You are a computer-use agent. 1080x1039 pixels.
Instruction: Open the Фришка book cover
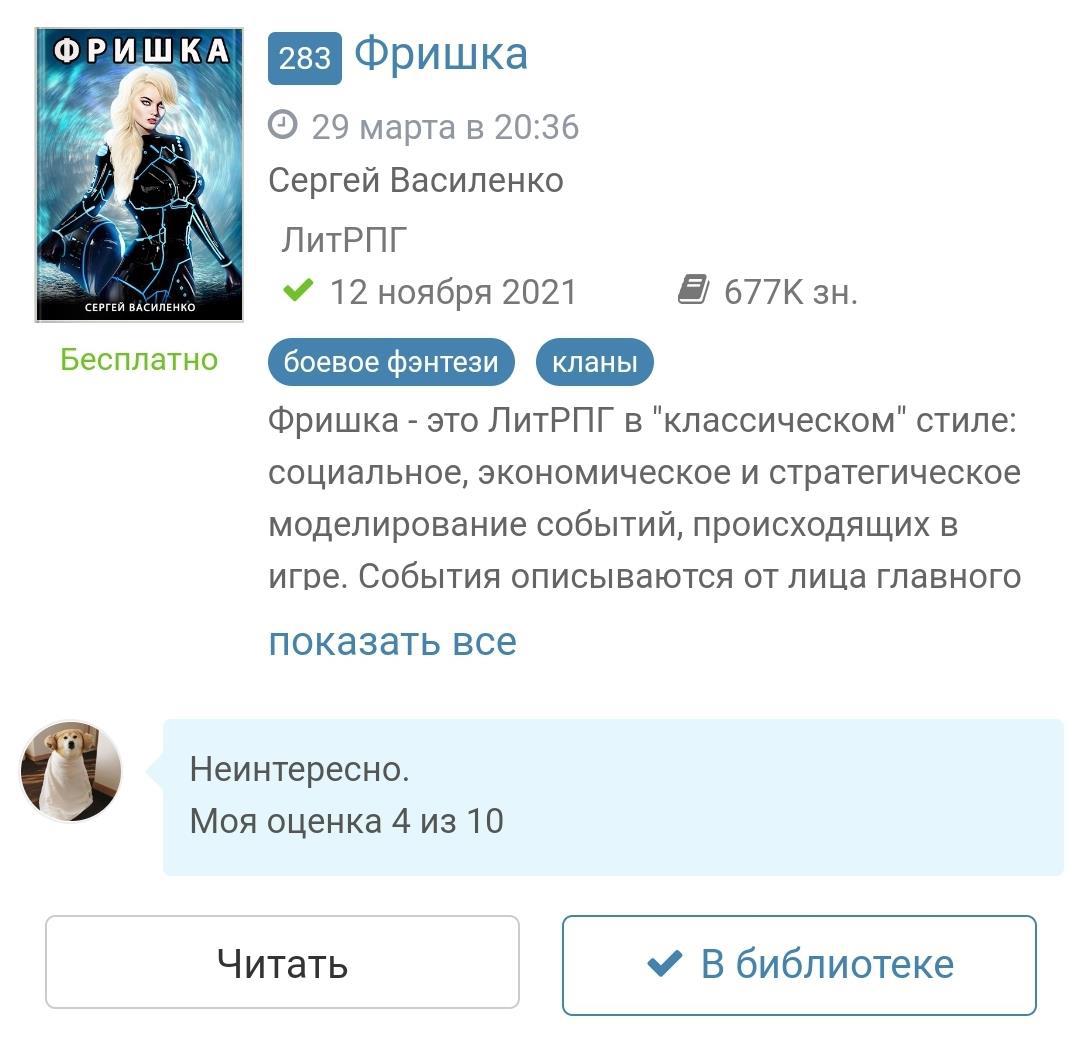point(139,175)
